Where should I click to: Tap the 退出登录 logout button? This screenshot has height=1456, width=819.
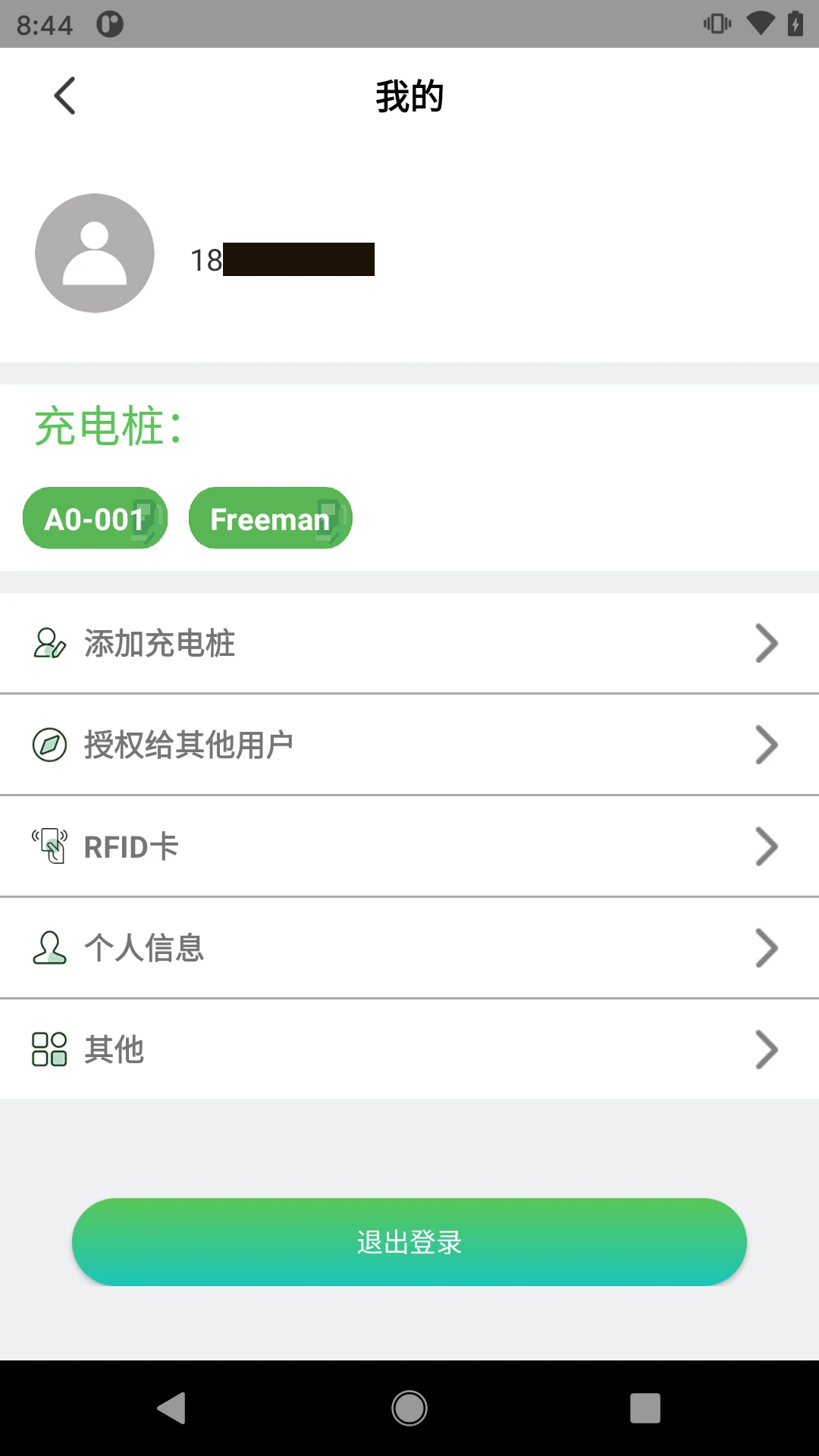coord(409,1242)
